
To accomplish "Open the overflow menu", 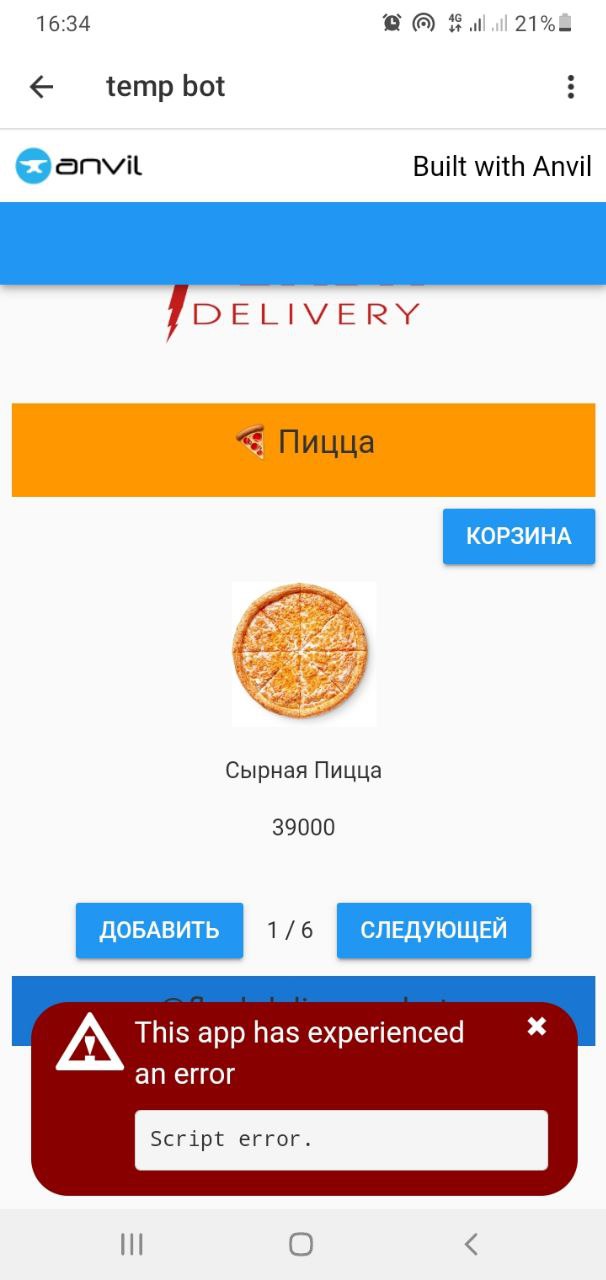I will pyautogui.click(x=570, y=87).
